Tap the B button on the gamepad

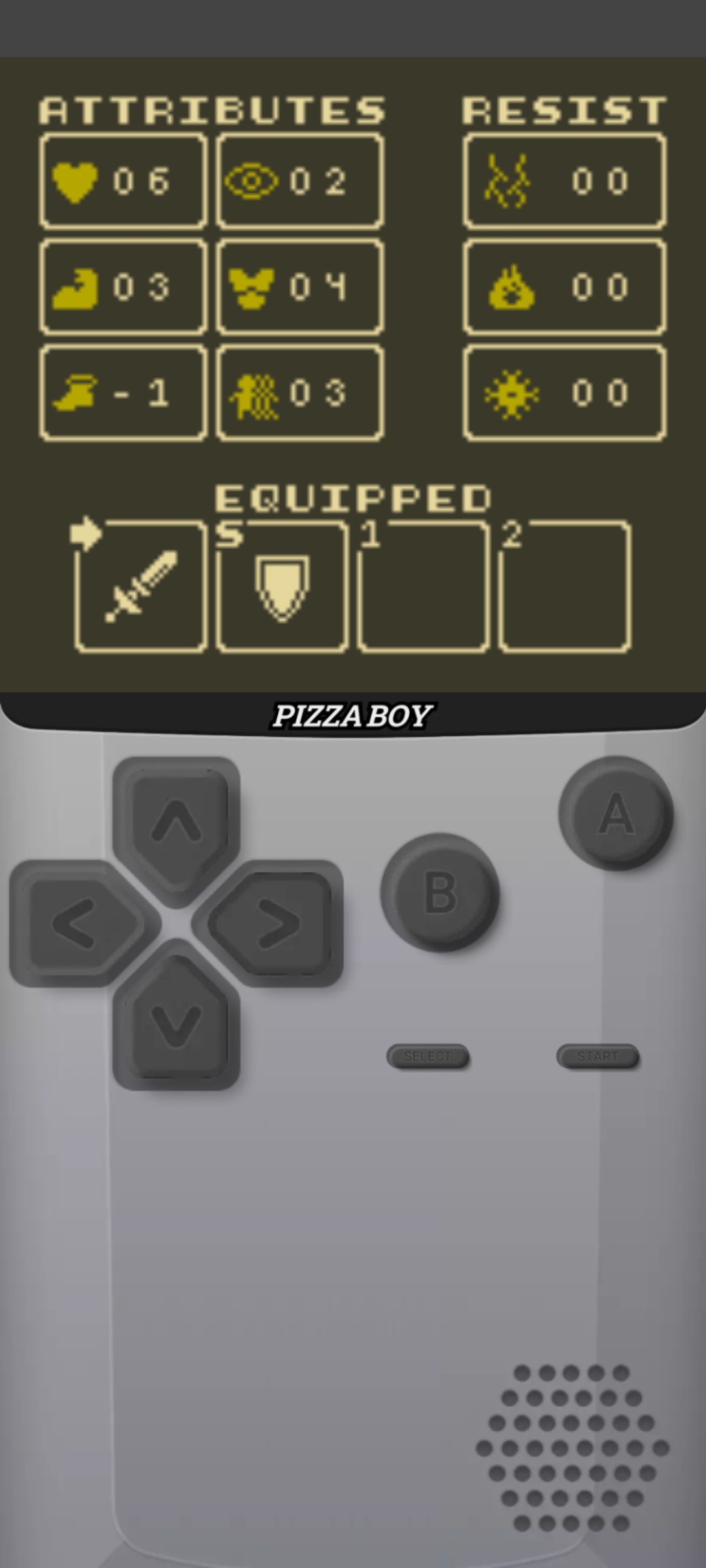point(440,892)
